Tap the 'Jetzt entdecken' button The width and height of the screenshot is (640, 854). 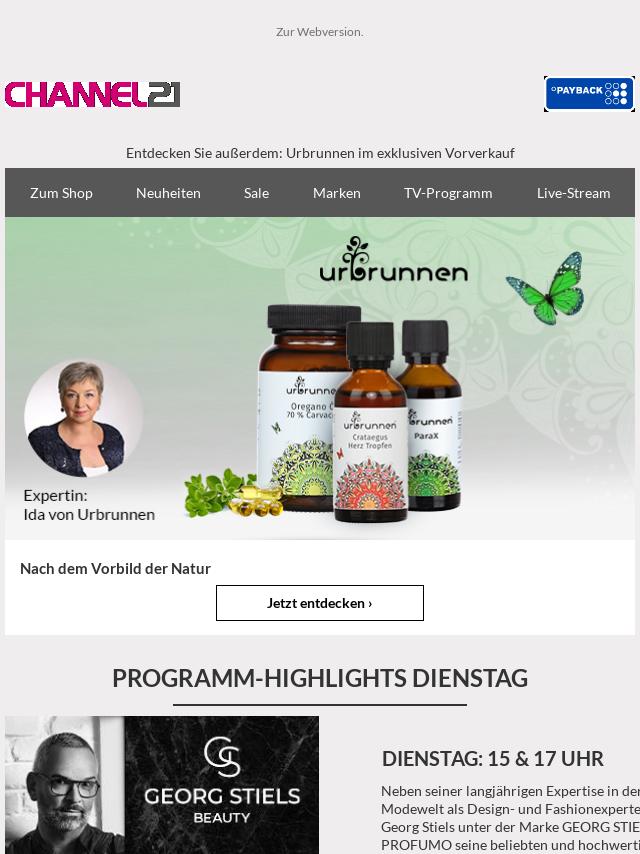pos(320,603)
